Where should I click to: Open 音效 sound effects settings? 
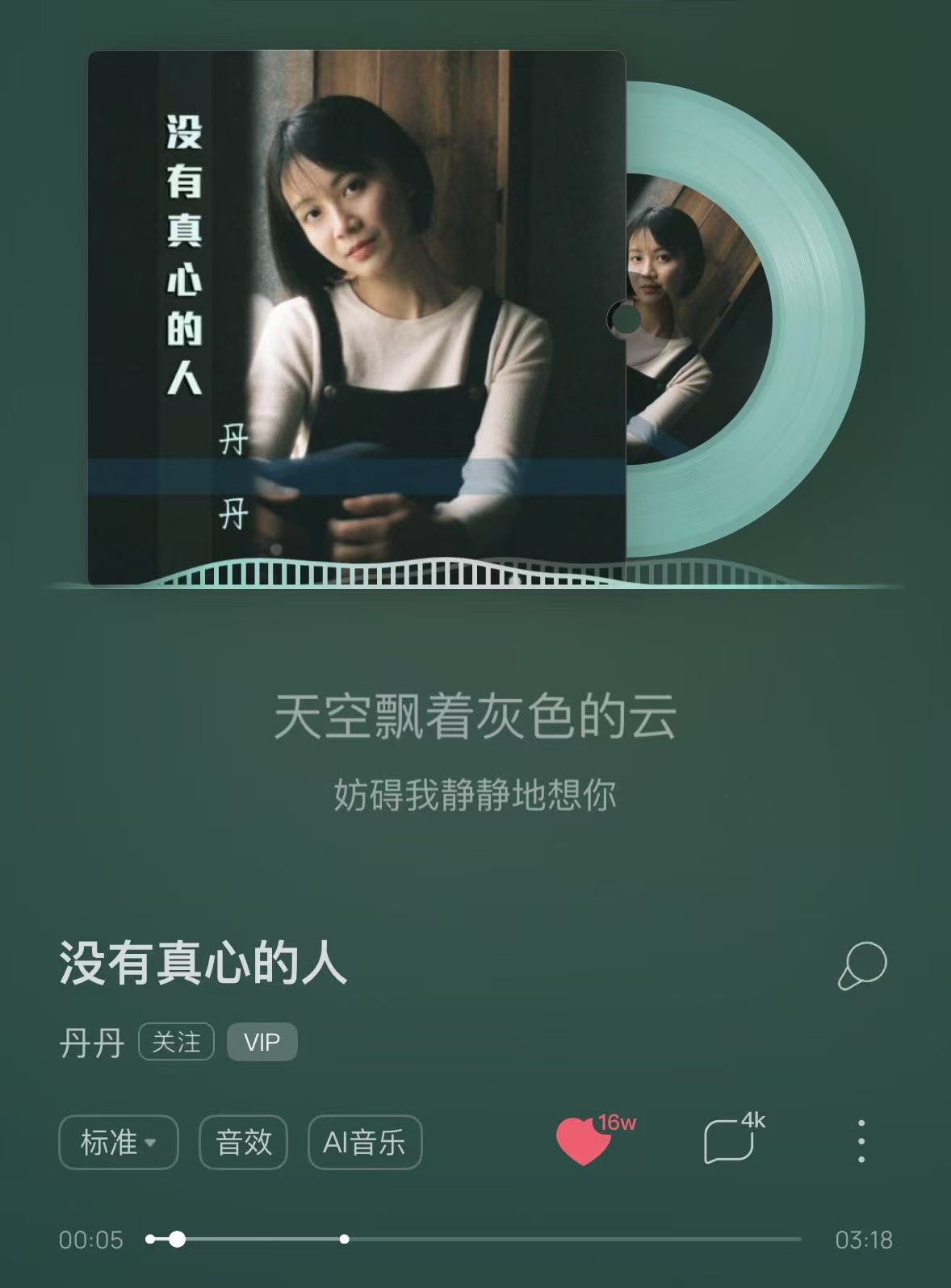coord(243,1142)
